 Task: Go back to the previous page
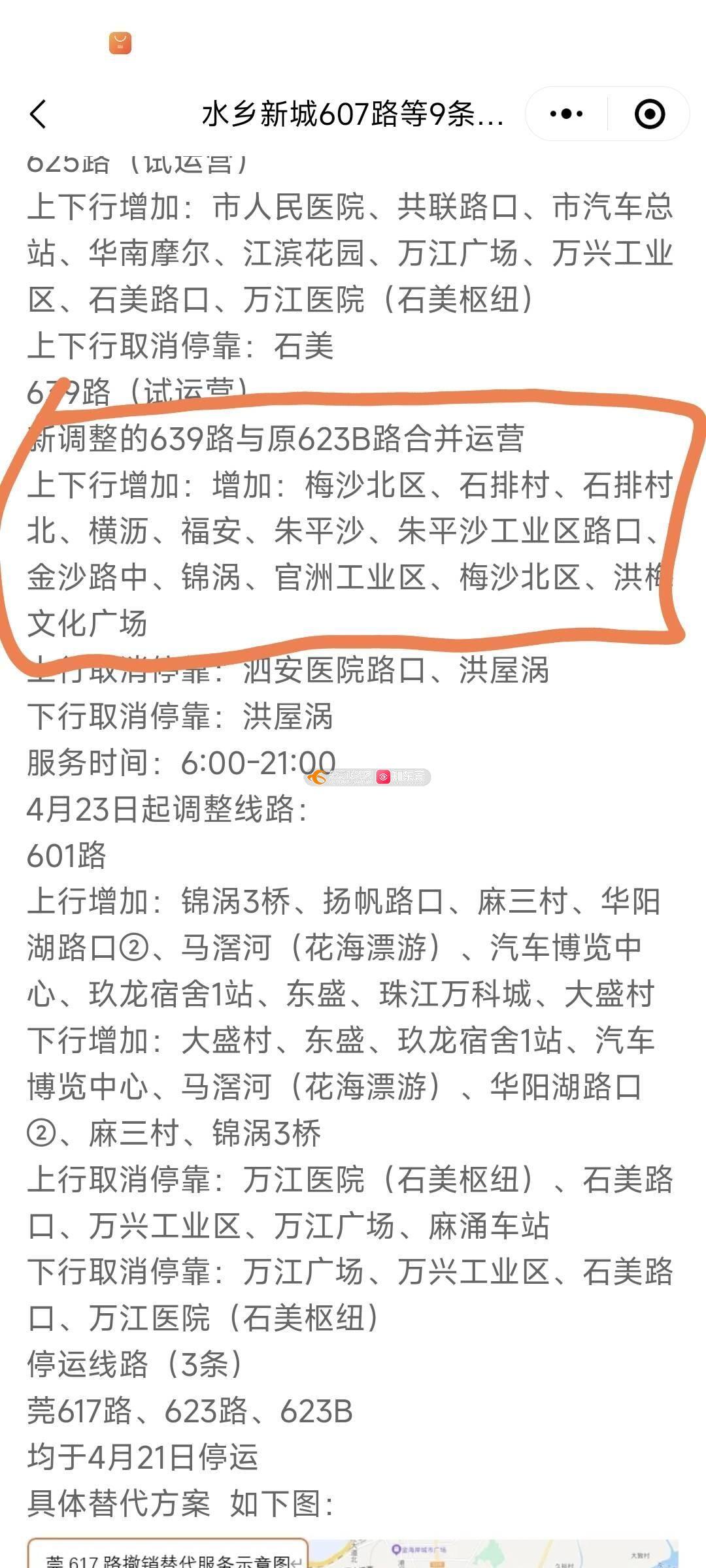[x=39, y=114]
